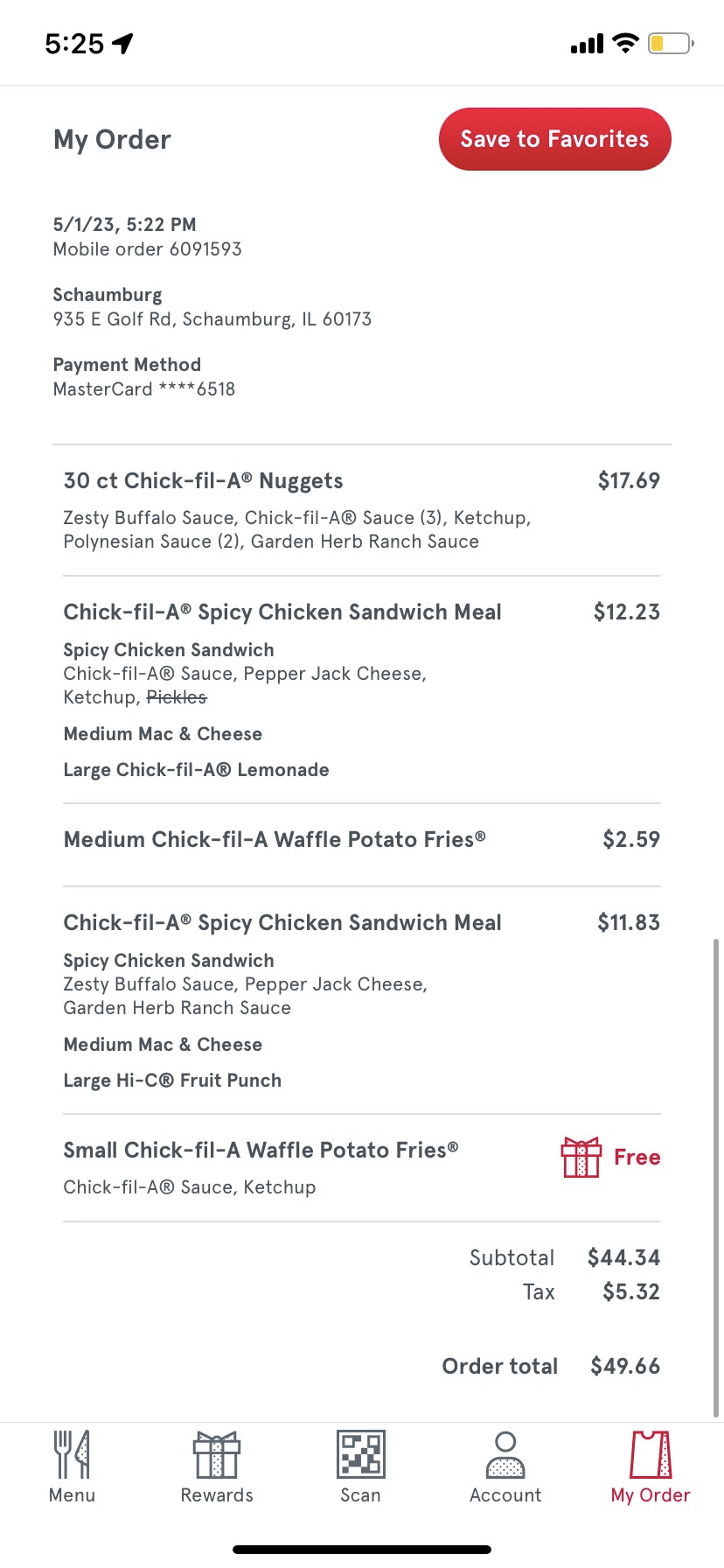Open the Account tab
The image size is (724, 1568).
505,1467
